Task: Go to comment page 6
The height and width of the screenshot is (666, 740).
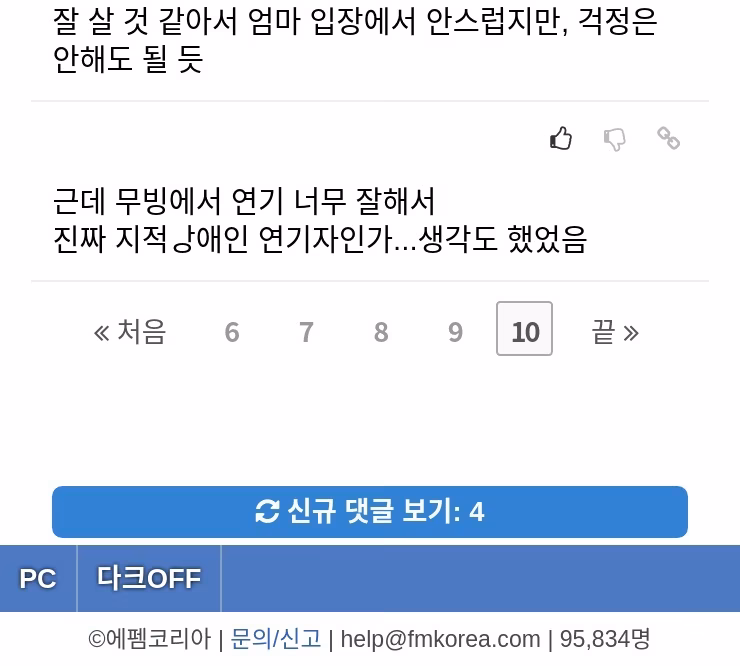Action: [x=232, y=331]
